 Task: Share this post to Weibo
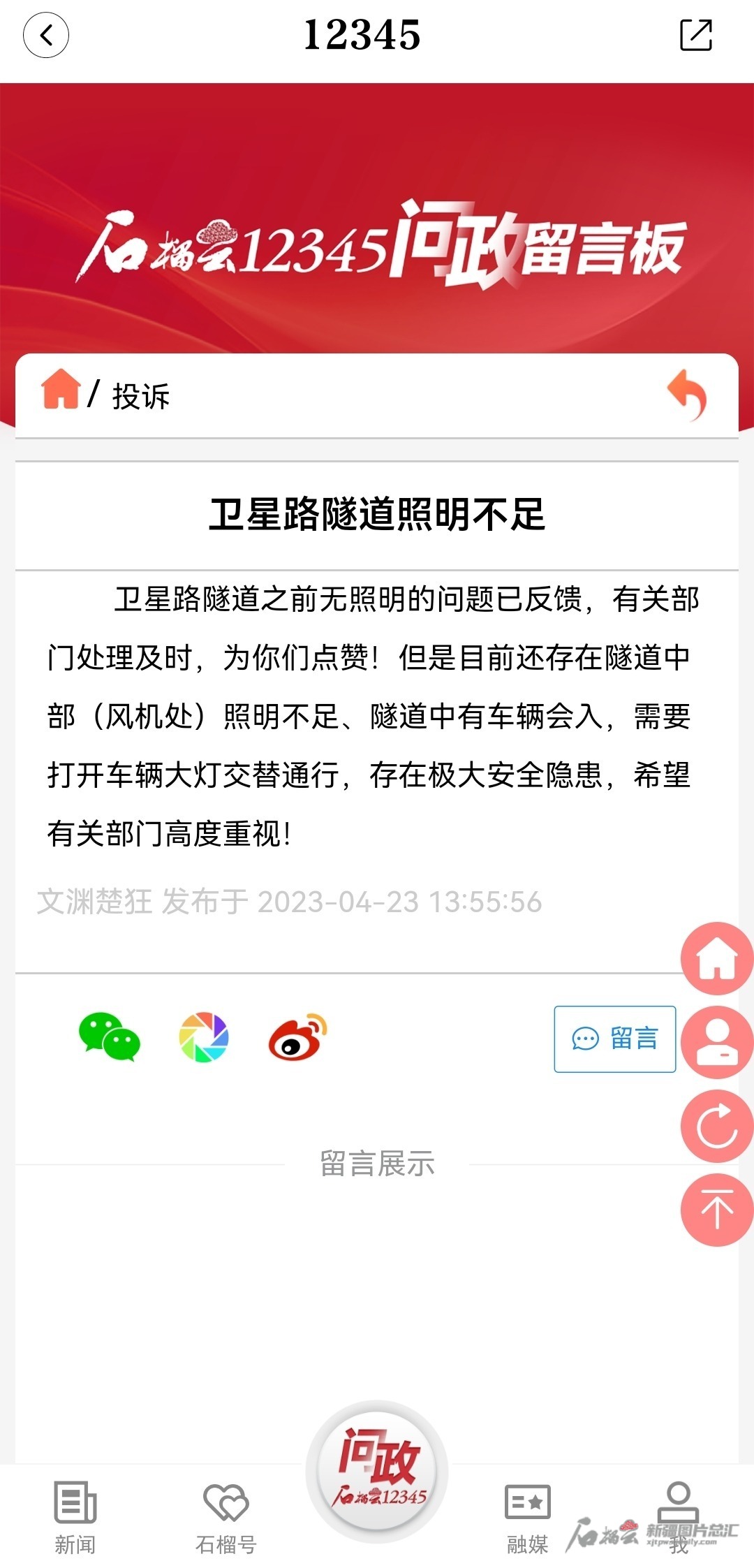[298, 1037]
